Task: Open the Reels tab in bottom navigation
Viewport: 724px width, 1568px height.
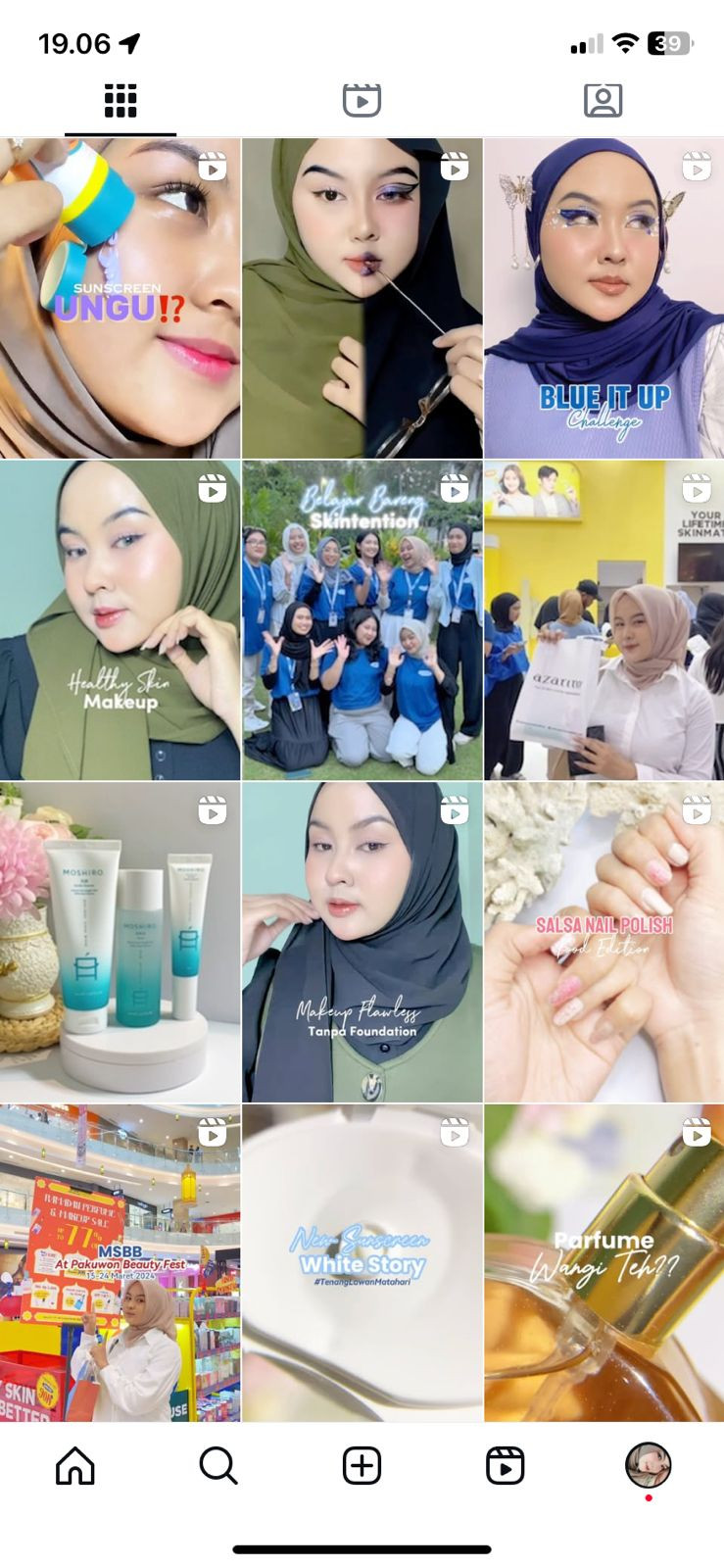Action: point(505,1466)
